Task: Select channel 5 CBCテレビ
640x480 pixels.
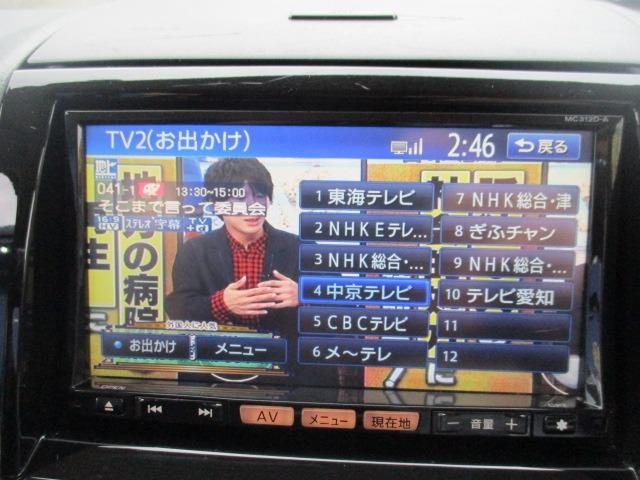Action: 365,322
